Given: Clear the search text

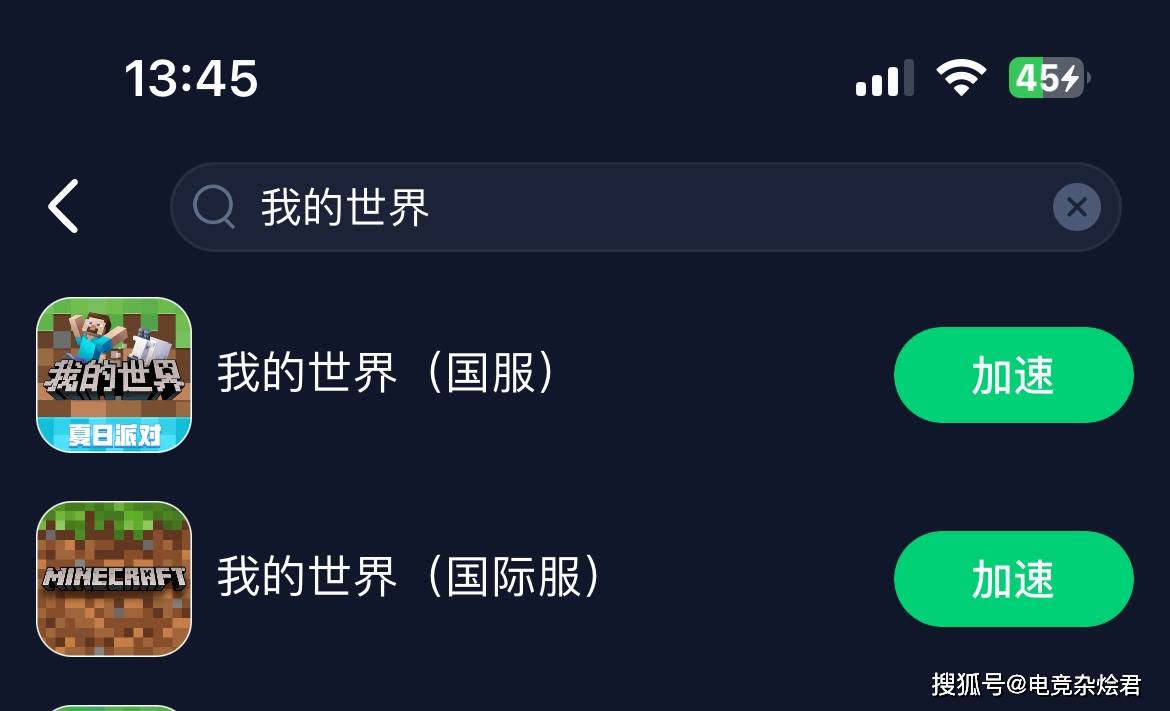Looking at the screenshot, I should click(x=1076, y=207).
